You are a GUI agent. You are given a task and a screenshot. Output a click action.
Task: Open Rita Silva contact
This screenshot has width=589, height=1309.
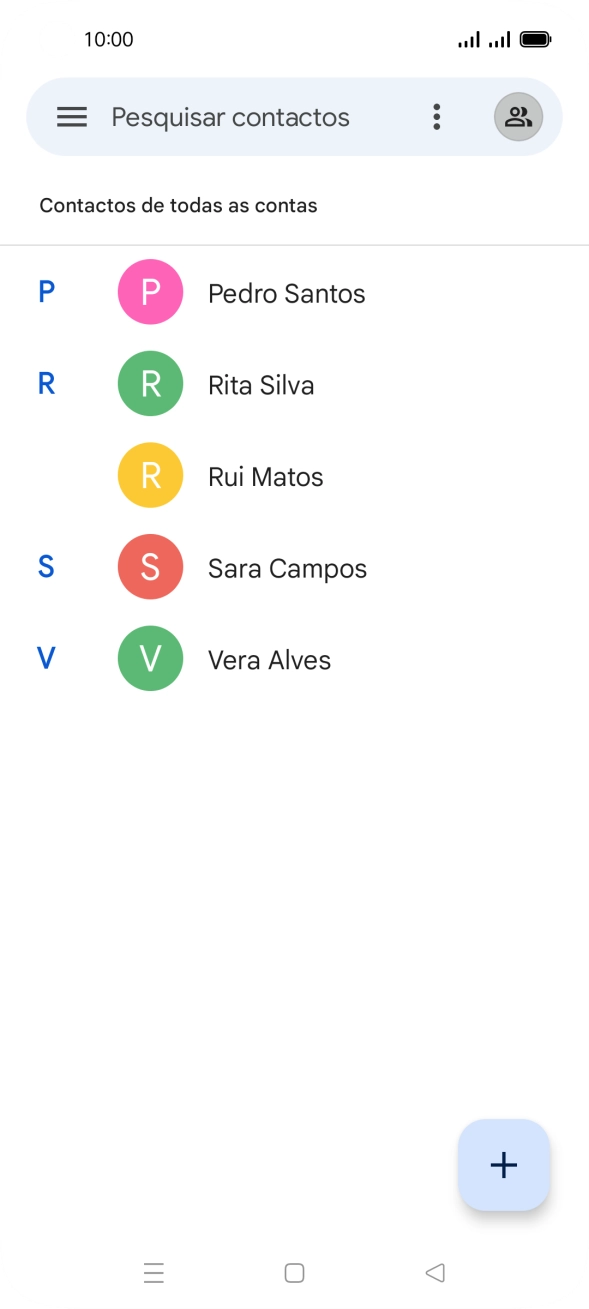point(294,385)
